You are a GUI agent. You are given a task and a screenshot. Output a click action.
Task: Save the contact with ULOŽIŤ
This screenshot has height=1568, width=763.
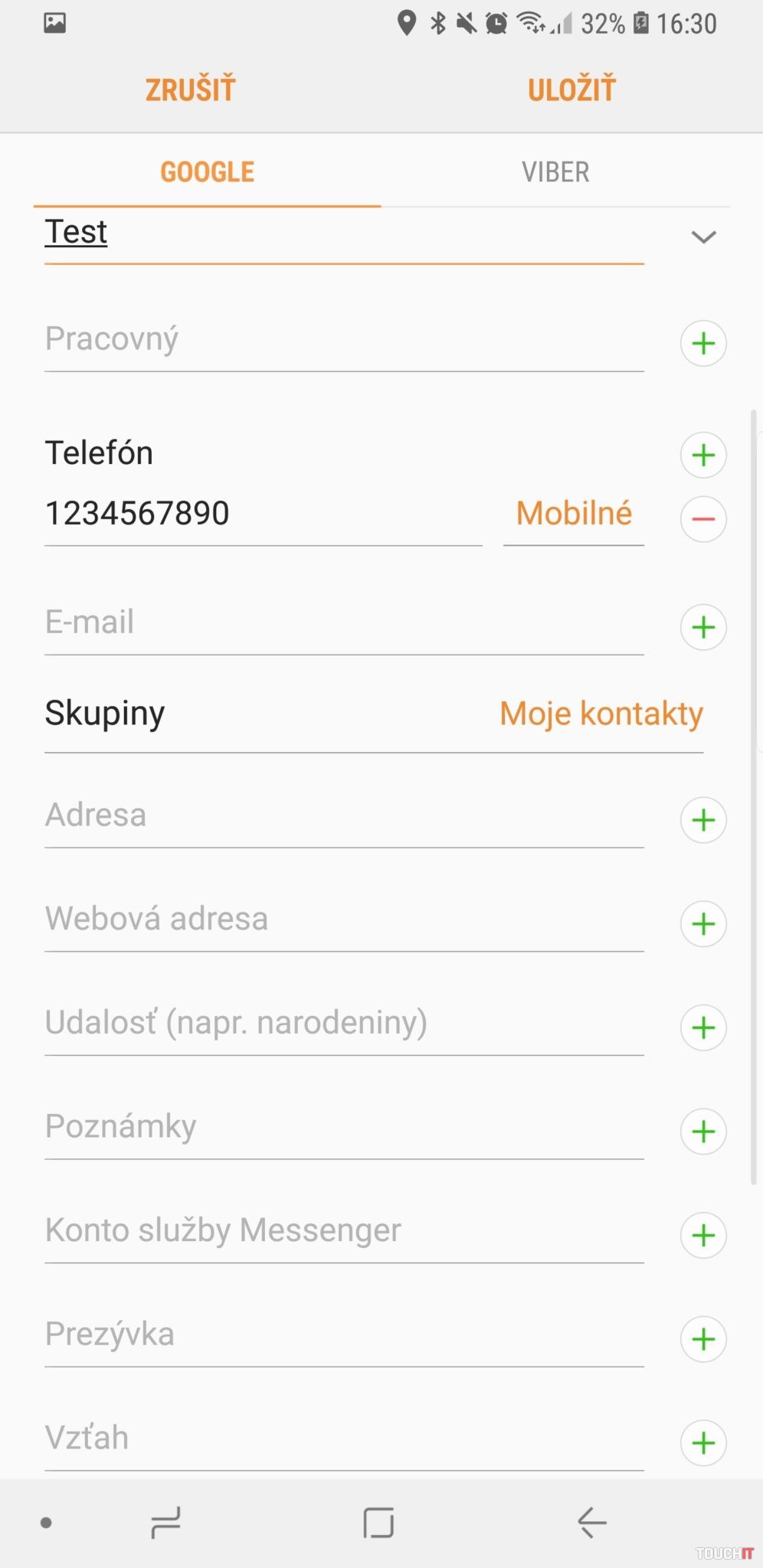click(571, 90)
